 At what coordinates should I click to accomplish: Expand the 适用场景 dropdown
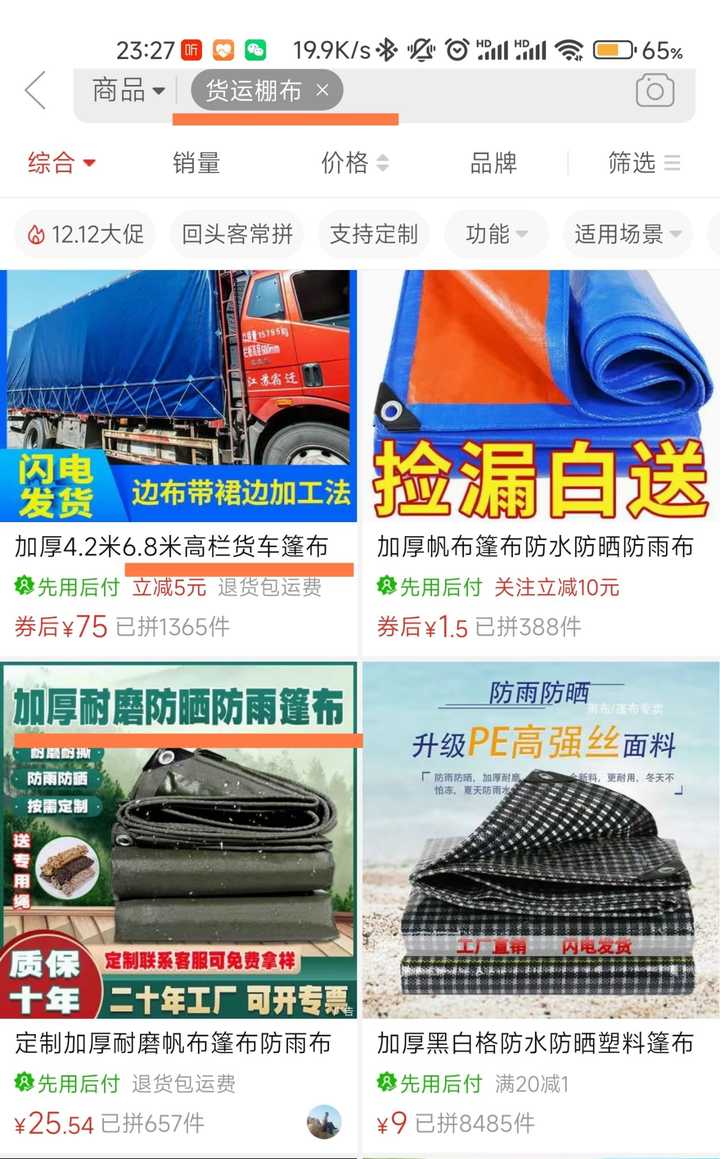tap(628, 235)
